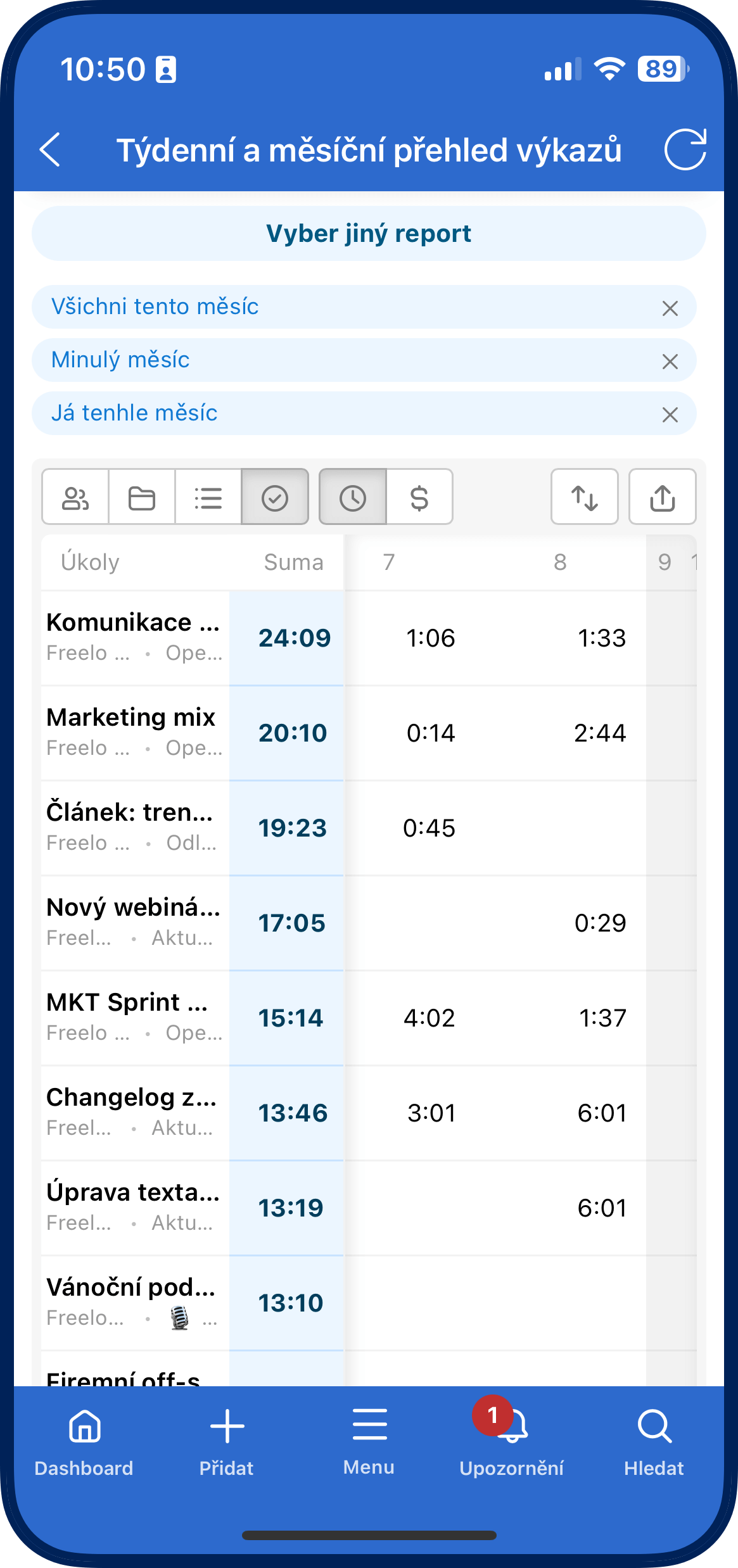This screenshot has height=1568, width=738.
Task: Go back using the header arrow
Action: (x=50, y=149)
